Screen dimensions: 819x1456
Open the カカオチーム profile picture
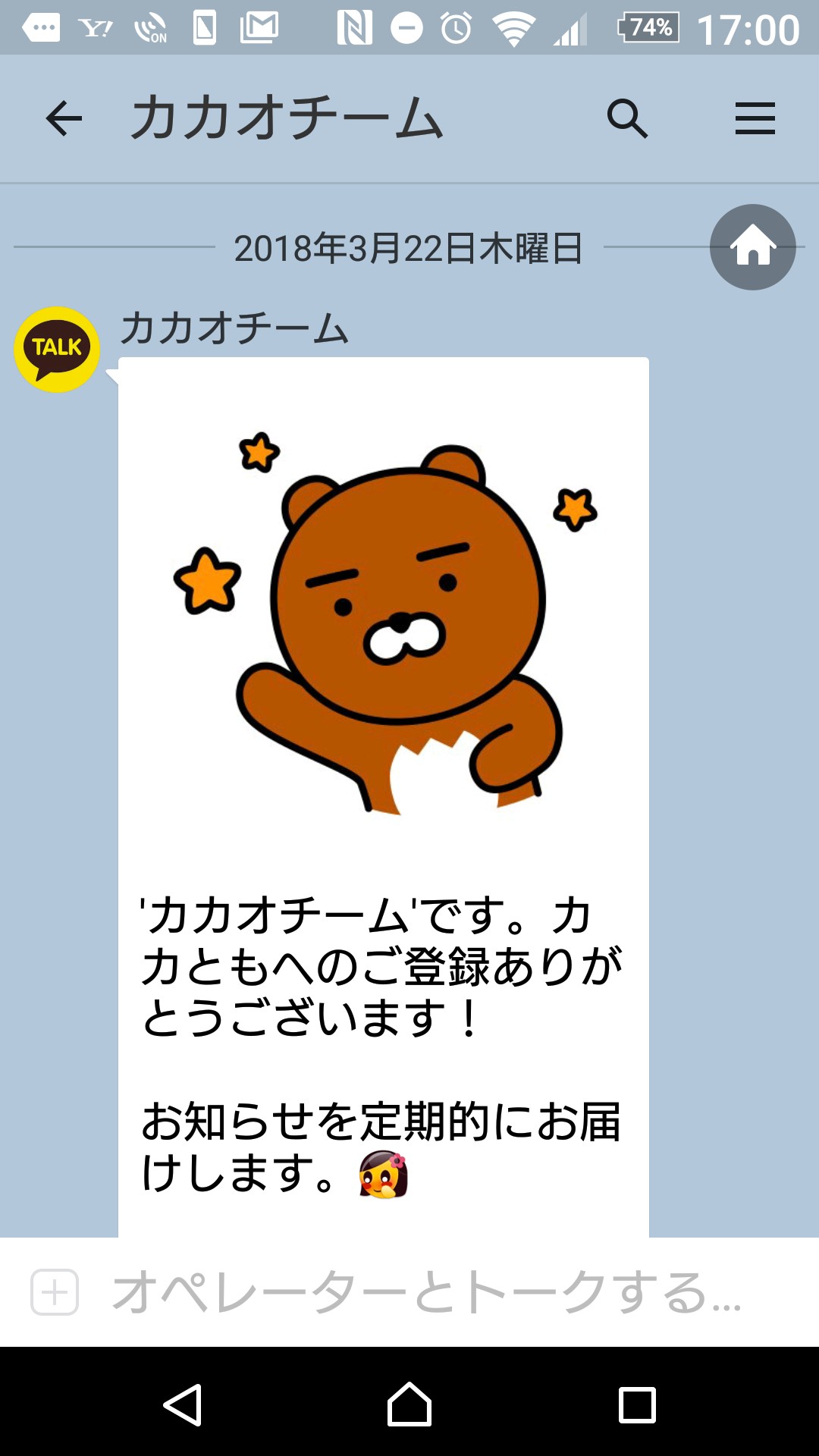(x=57, y=350)
